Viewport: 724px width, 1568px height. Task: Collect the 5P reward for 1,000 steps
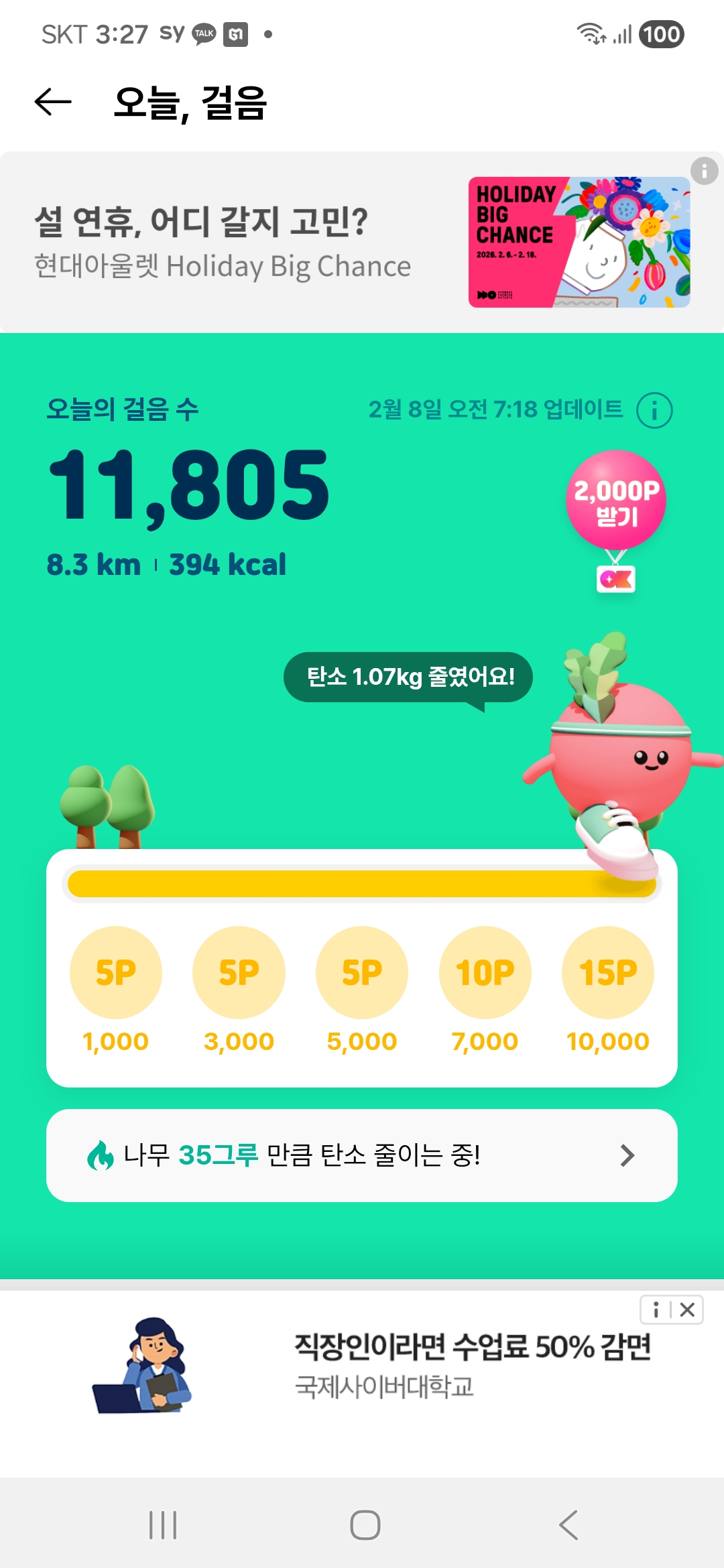coord(116,972)
